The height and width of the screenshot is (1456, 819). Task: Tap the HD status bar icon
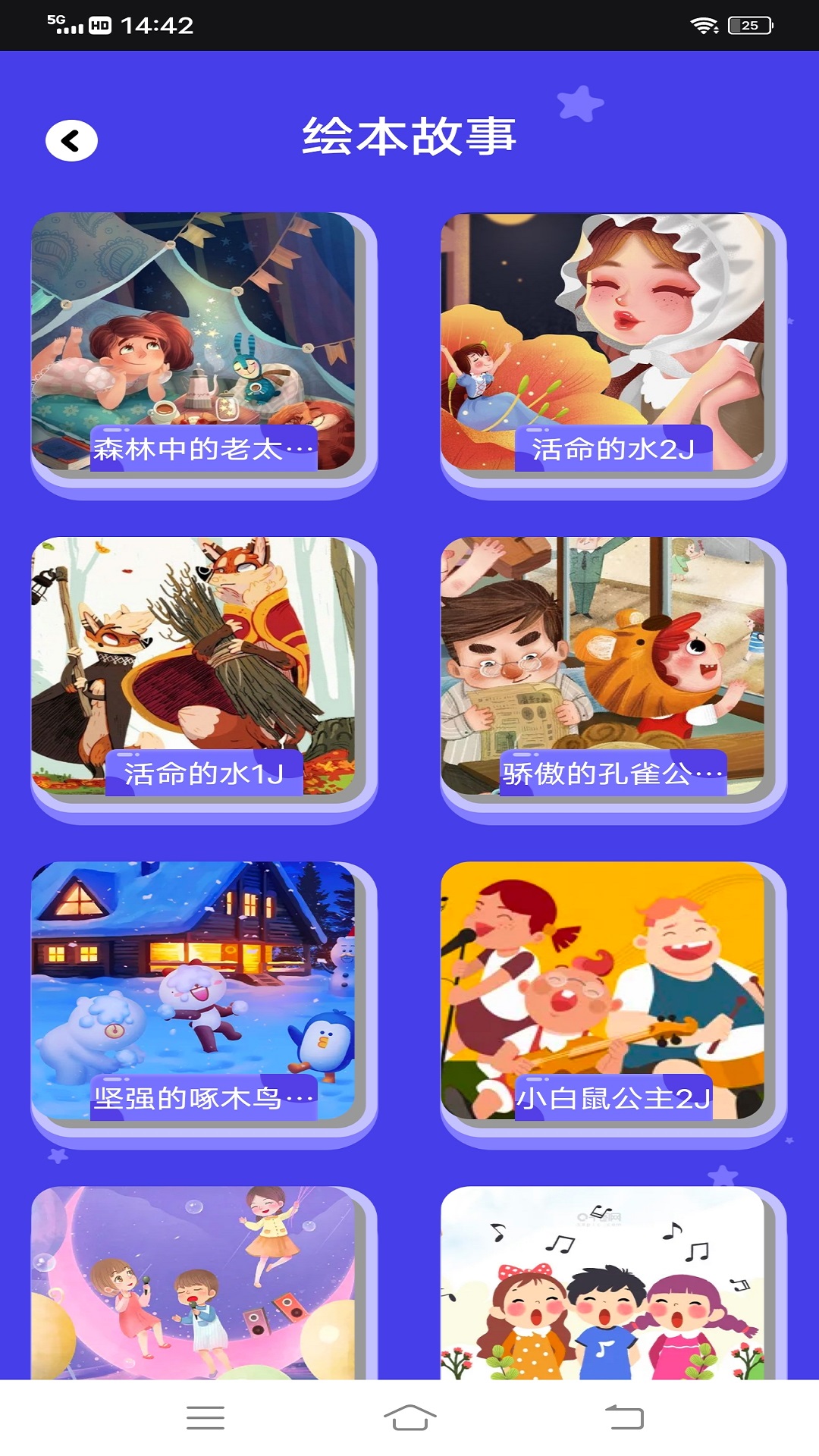pos(99,23)
